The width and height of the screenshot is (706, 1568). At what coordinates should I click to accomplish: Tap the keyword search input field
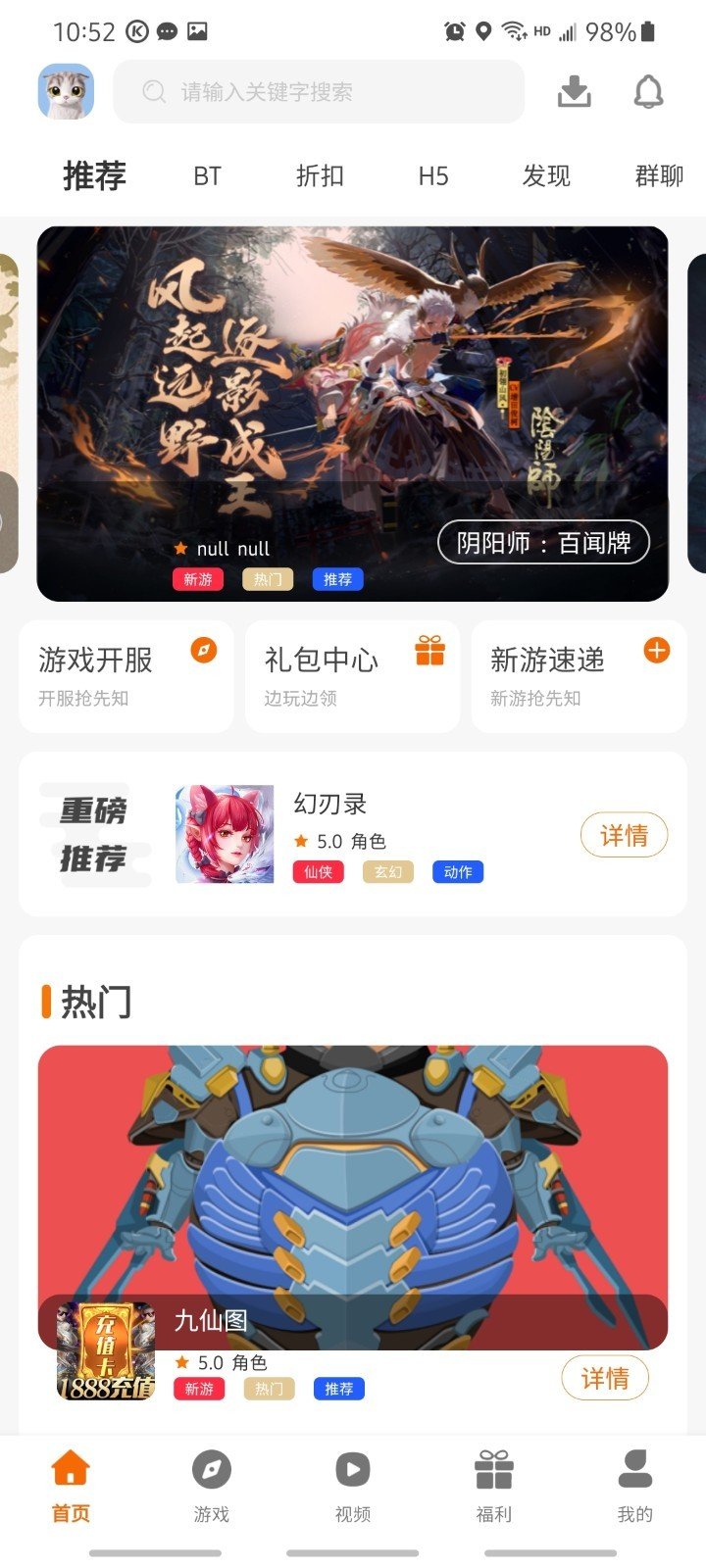[320, 91]
